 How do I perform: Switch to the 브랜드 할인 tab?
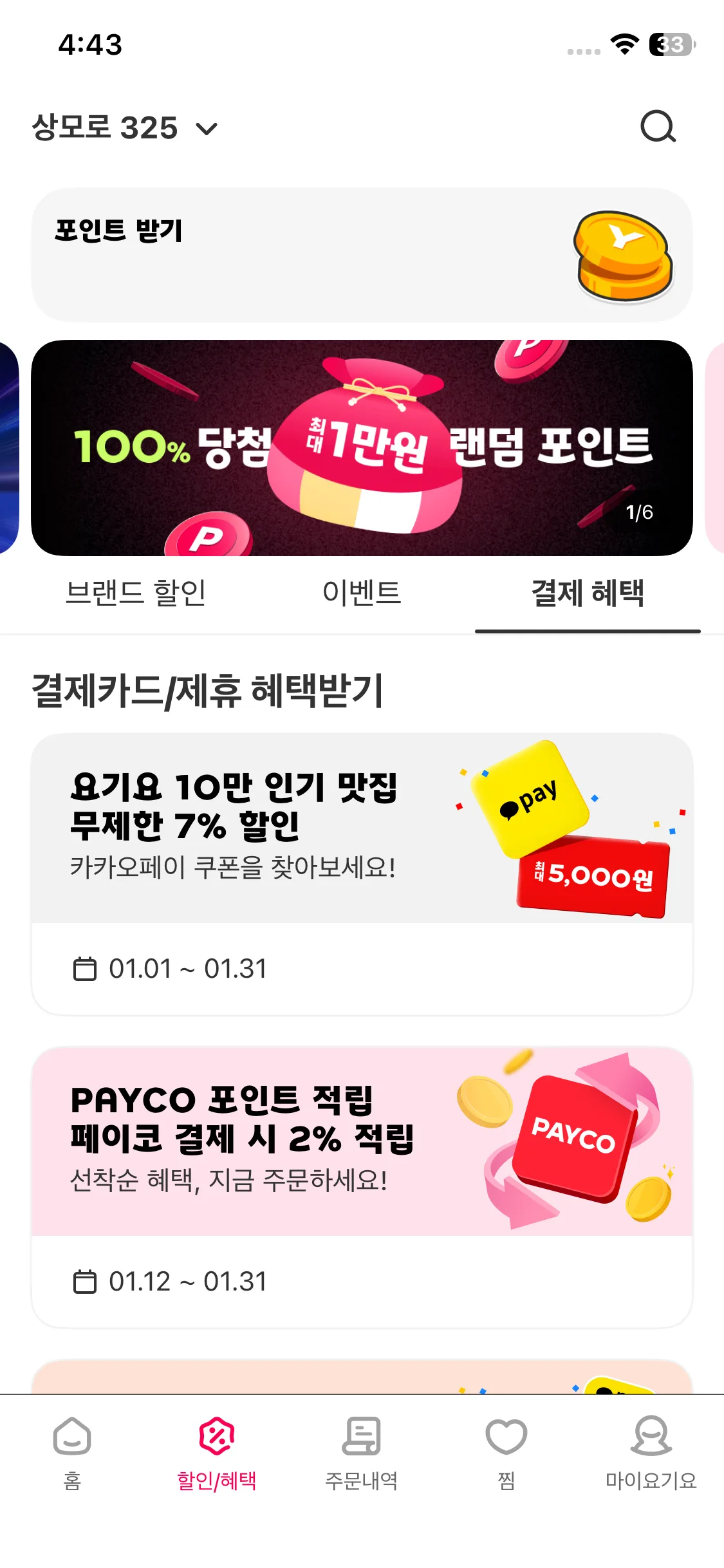pyautogui.click(x=135, y=593)
